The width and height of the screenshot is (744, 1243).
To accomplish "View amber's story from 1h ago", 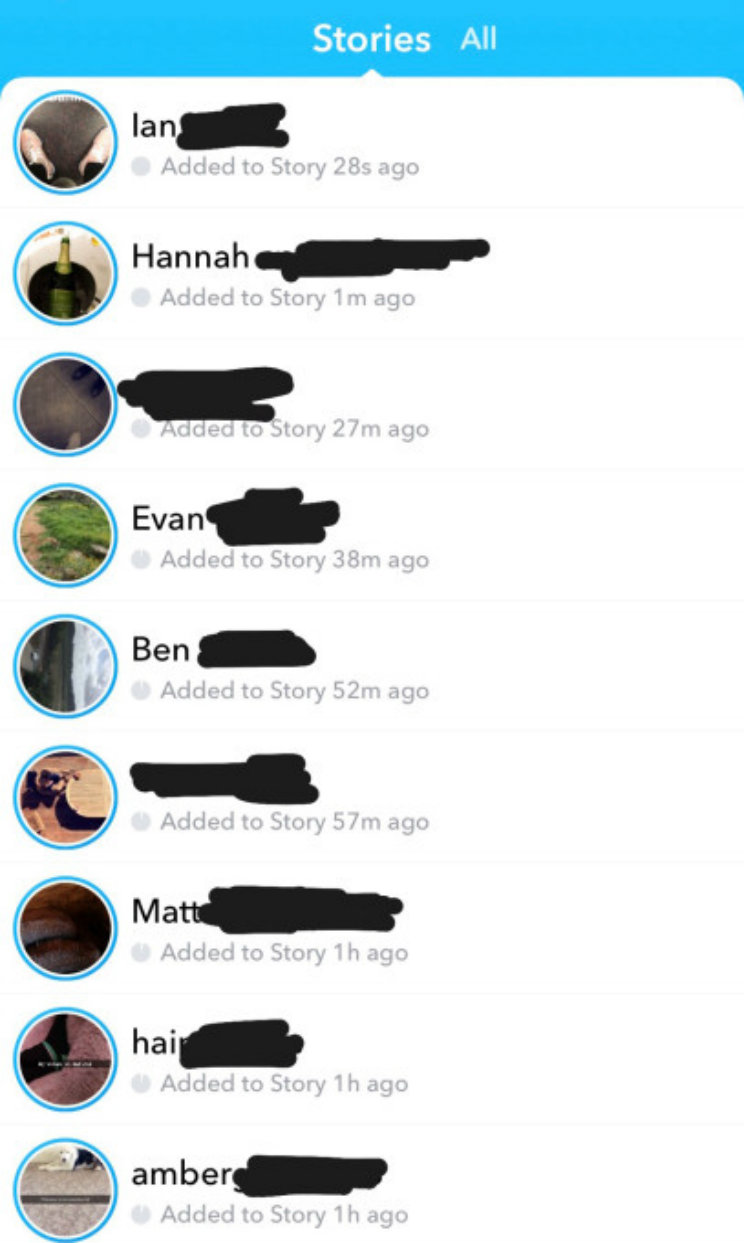I will (x=64, y=1190).
